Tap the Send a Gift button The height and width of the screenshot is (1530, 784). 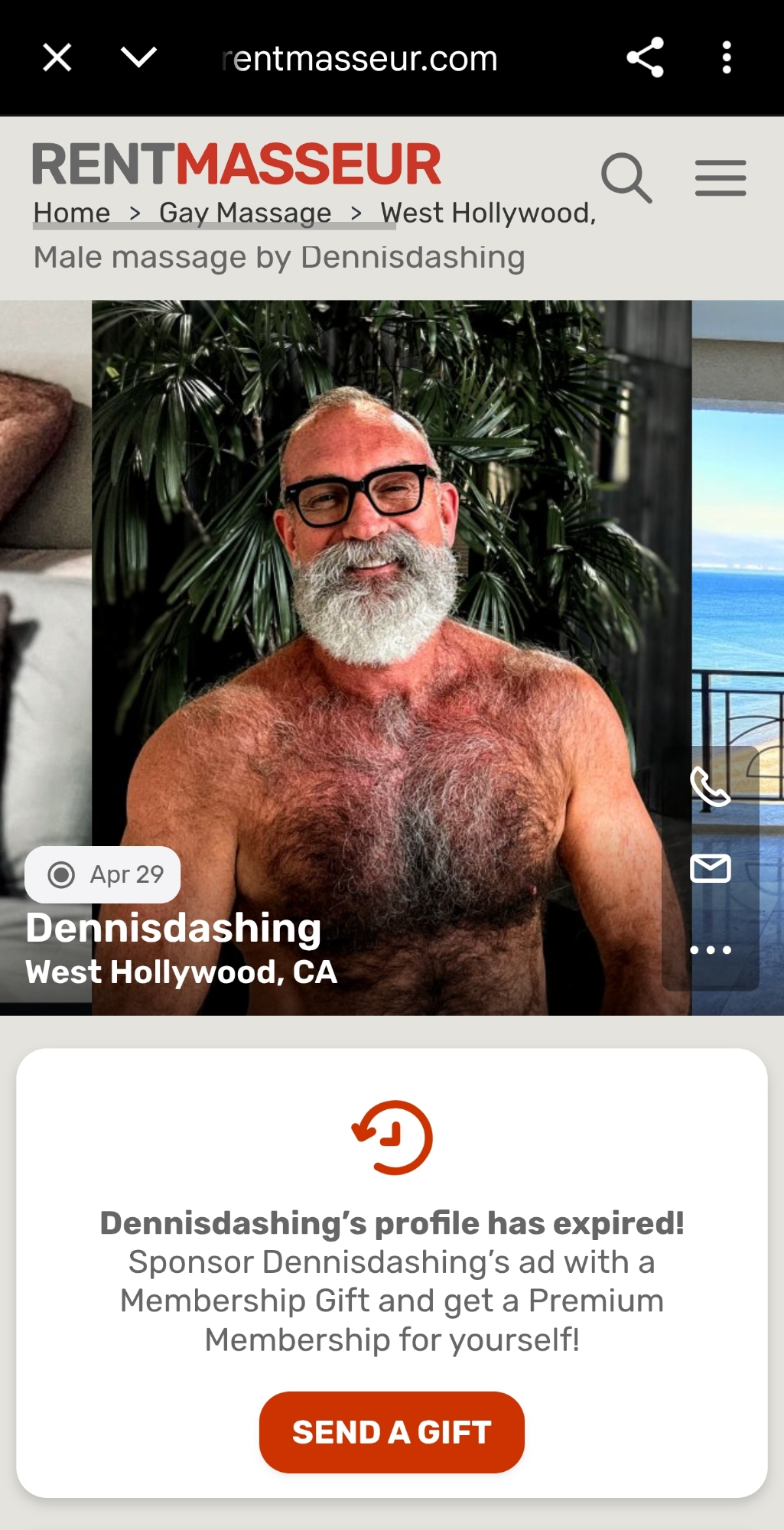click(392, 1432)
